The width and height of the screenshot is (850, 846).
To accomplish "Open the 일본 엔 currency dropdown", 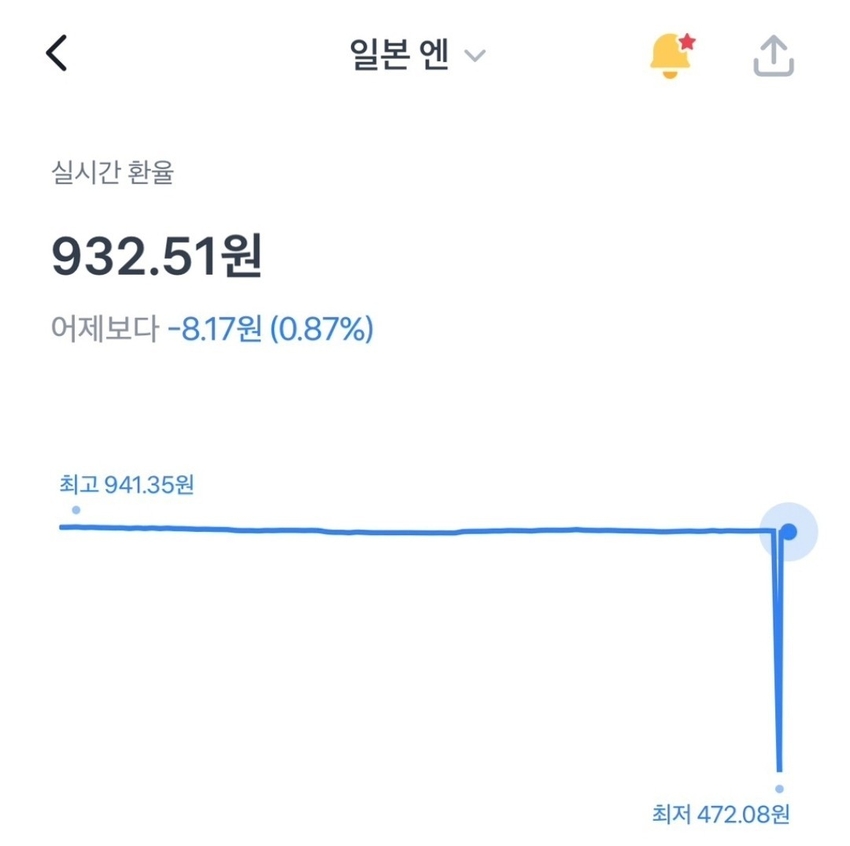I will [416, 55].
